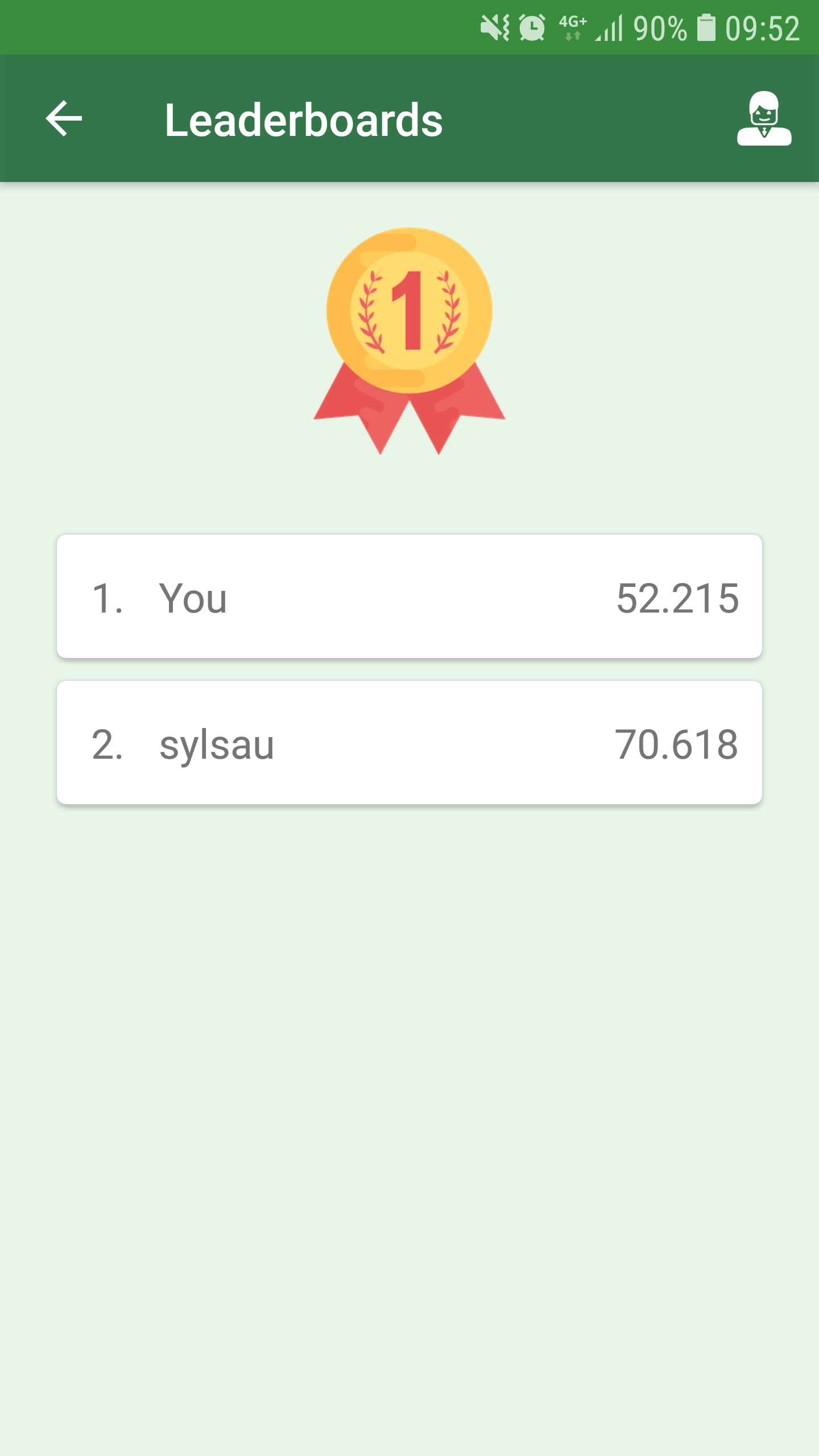
Task: Go back from Leaderboards
Action: click(64, 119)
